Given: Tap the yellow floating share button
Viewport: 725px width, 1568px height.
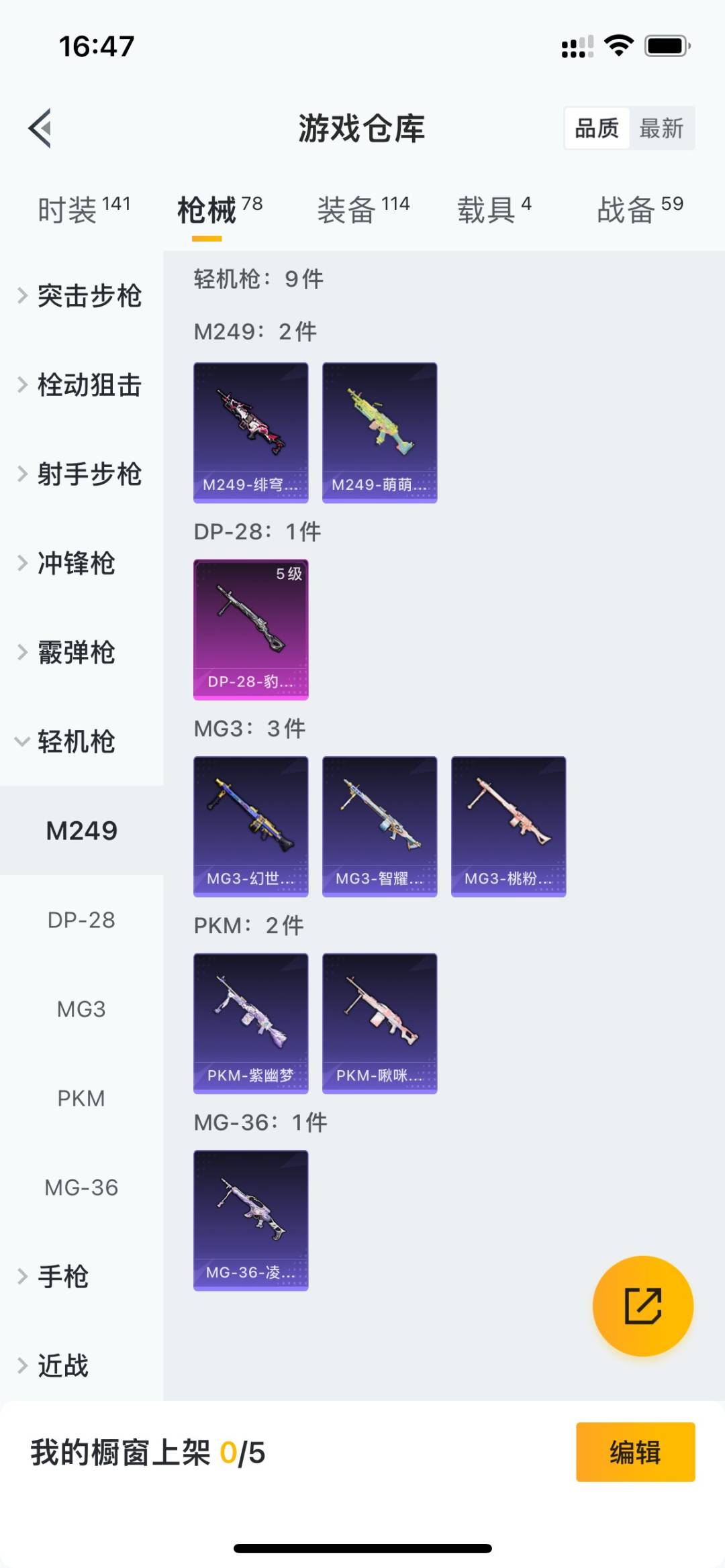Looking at the screenshot, I should tap(642, 1306).
